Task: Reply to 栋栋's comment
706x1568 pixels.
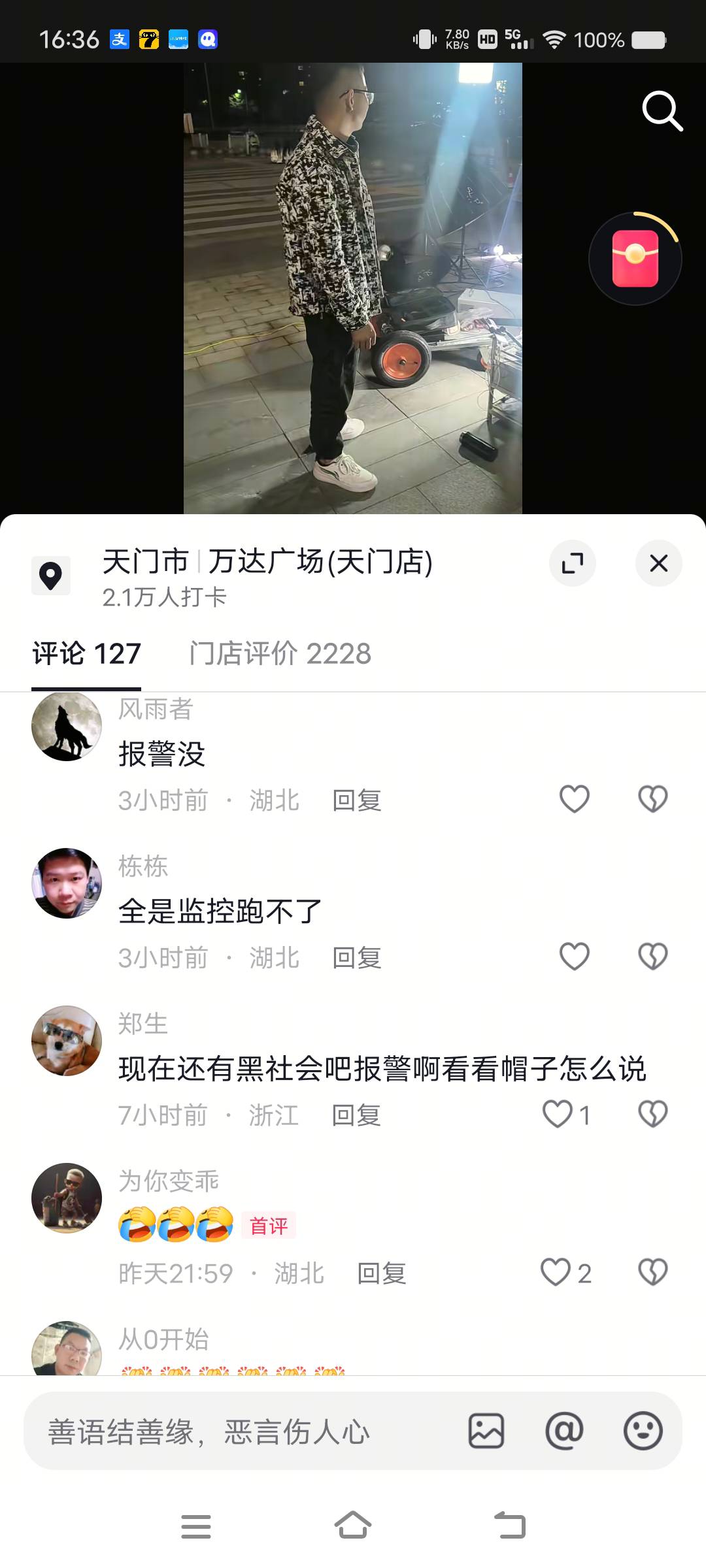Action: [x=356, y=958]
